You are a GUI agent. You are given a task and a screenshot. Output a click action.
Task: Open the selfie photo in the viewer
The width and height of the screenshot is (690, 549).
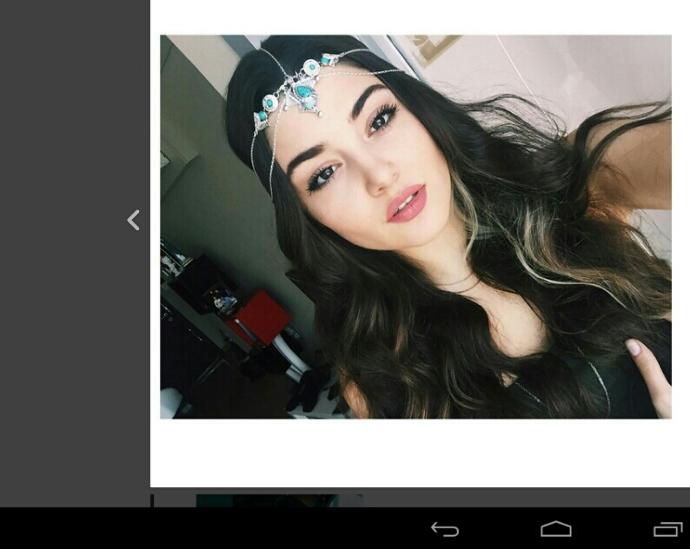coord(415,227)
